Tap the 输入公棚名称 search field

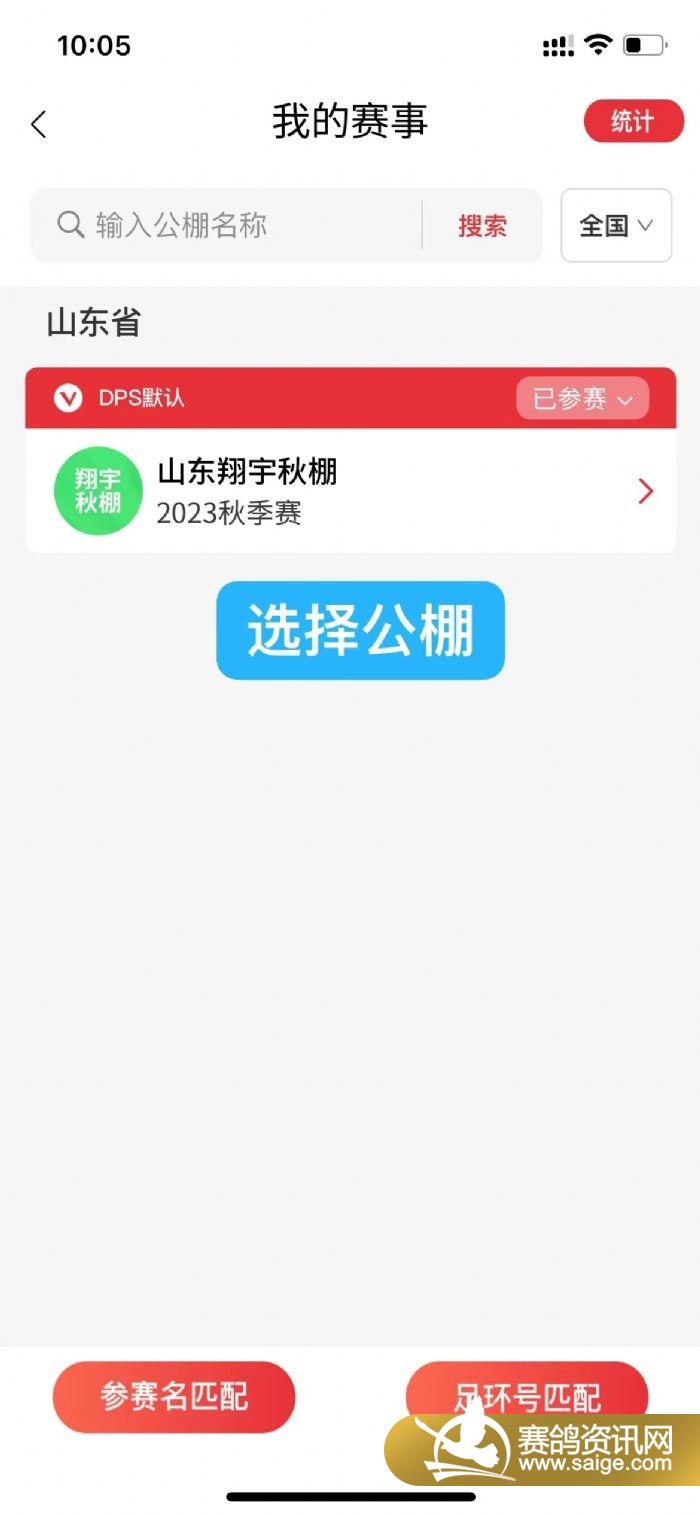coord(240,225)
